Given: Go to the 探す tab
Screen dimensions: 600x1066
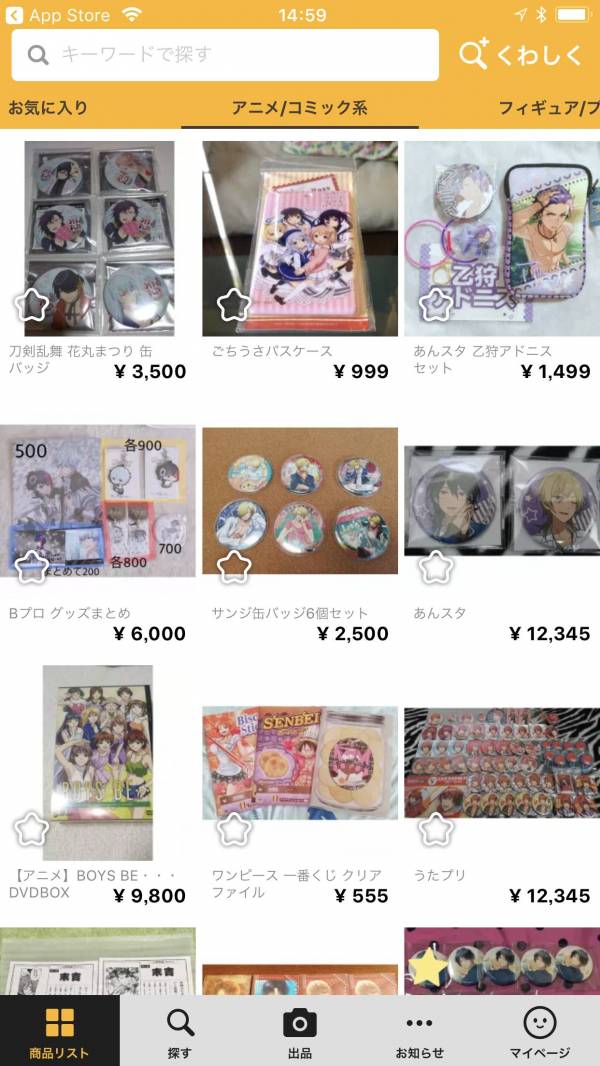Looking at the screenshot, I should (x=180, y=1032).
